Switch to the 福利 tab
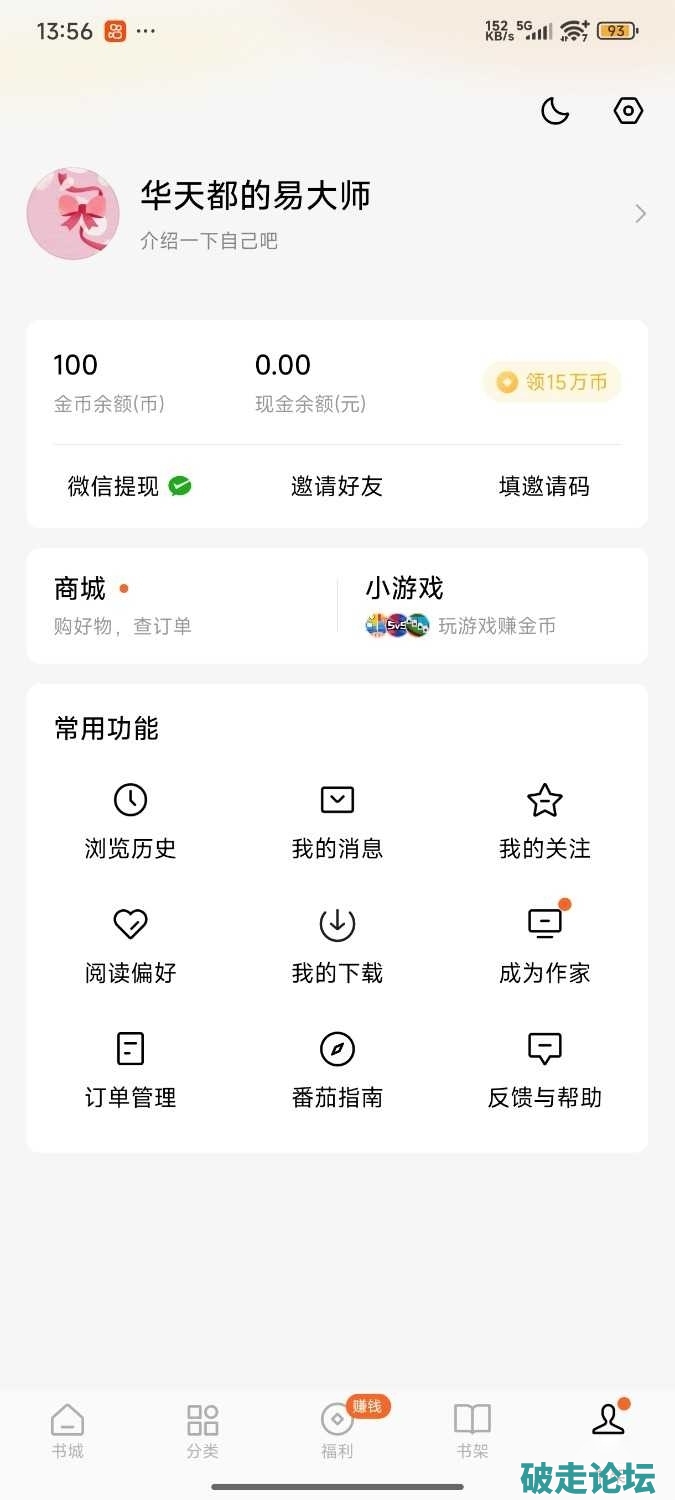 click(x=337, y=1431)
